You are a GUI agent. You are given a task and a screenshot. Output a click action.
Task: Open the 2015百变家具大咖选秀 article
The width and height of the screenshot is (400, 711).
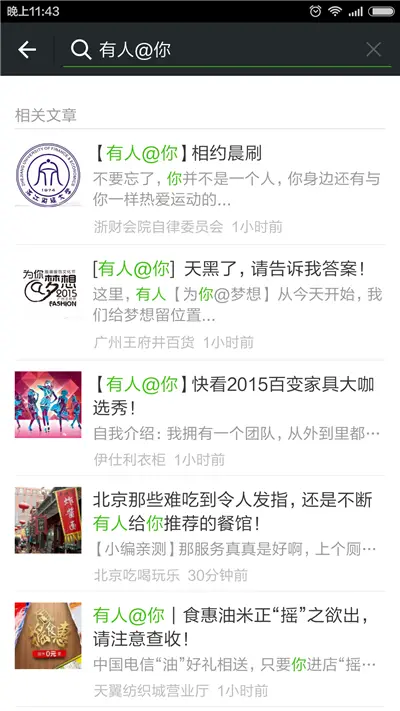coord(200,418)
